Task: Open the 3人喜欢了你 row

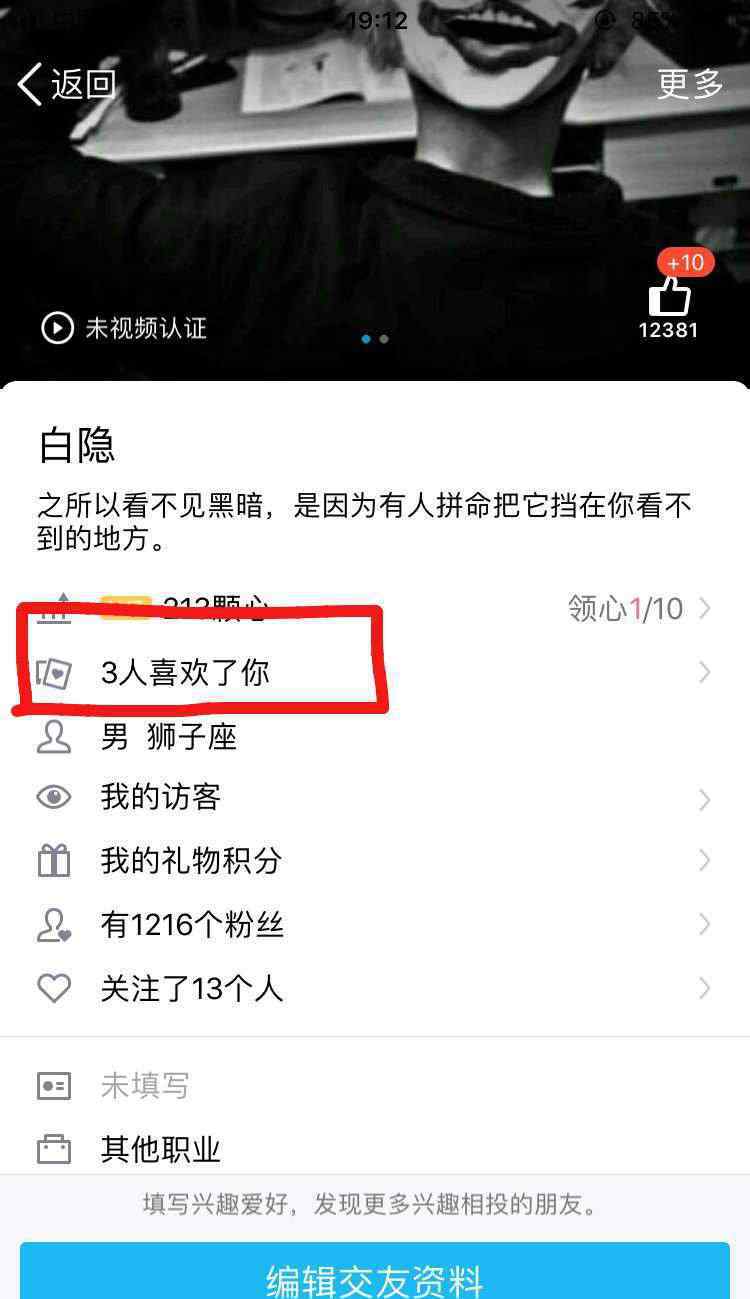Action: pos(185,673)
